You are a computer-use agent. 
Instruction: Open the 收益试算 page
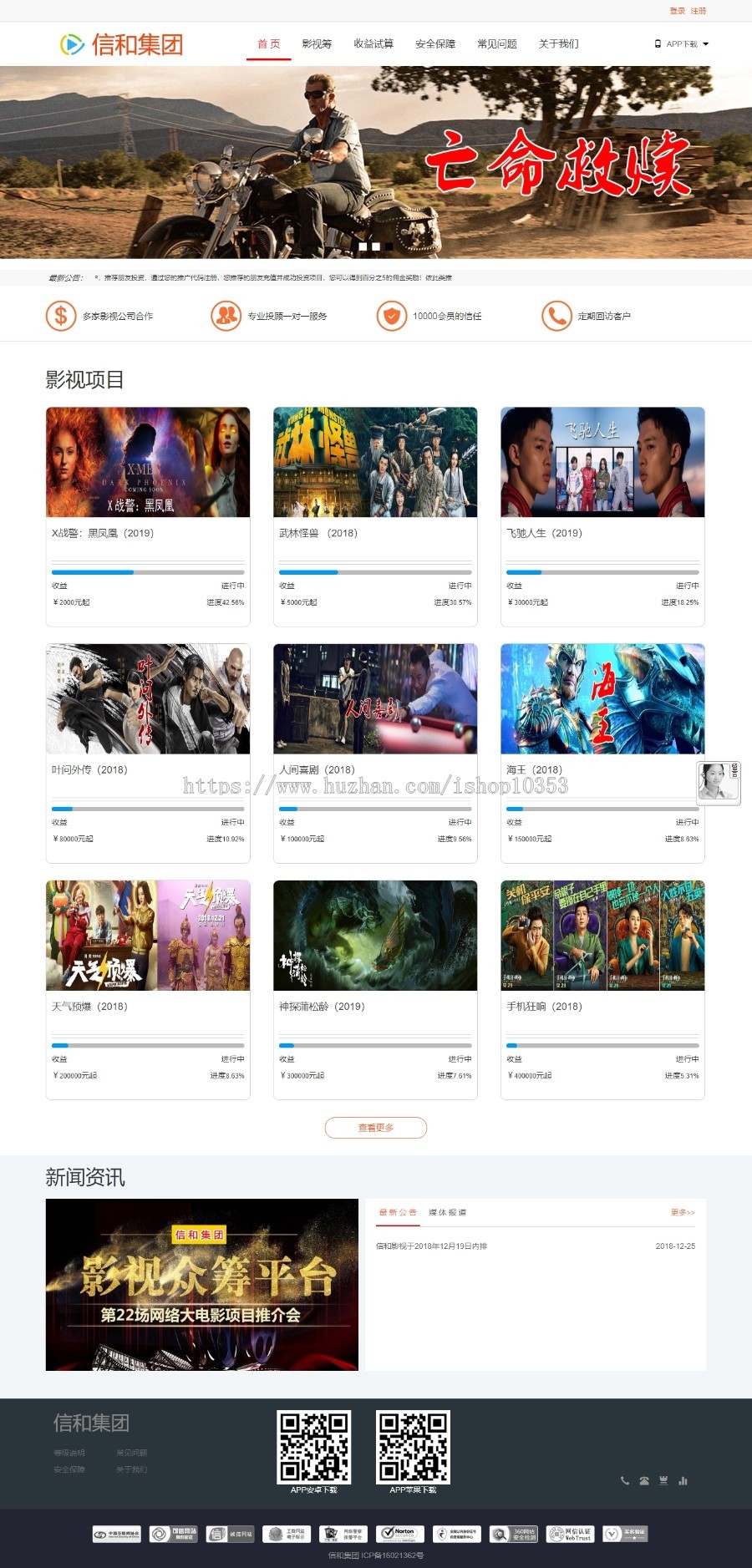[373, 44]
